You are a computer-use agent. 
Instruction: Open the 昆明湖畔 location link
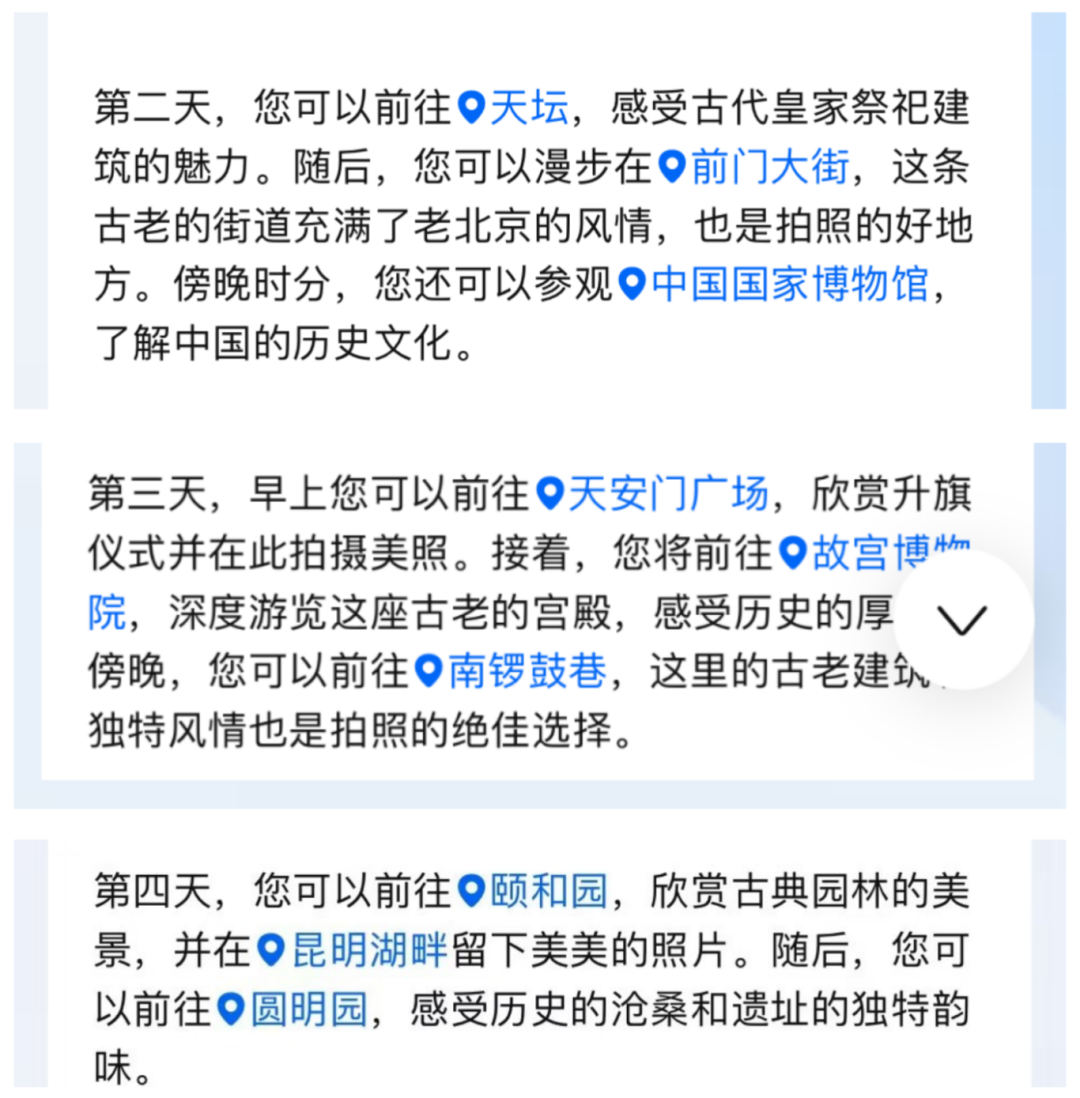click(x=368, y=949)
